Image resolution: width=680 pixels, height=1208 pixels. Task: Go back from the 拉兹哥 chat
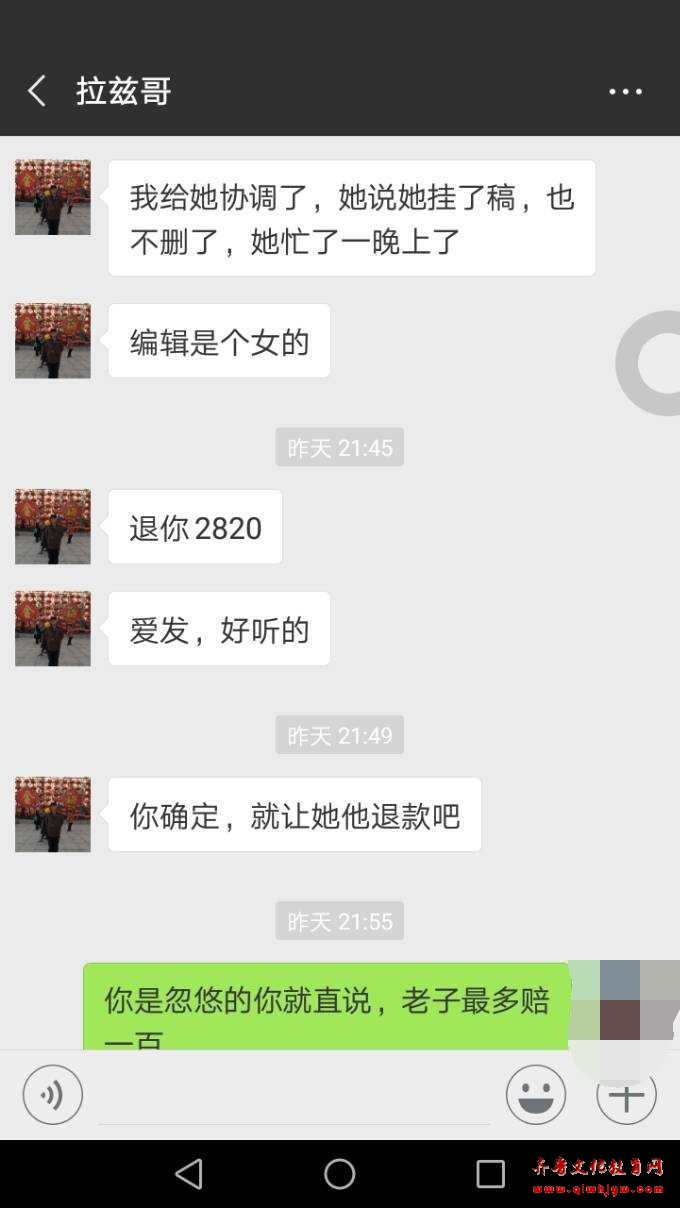(37, 91)
